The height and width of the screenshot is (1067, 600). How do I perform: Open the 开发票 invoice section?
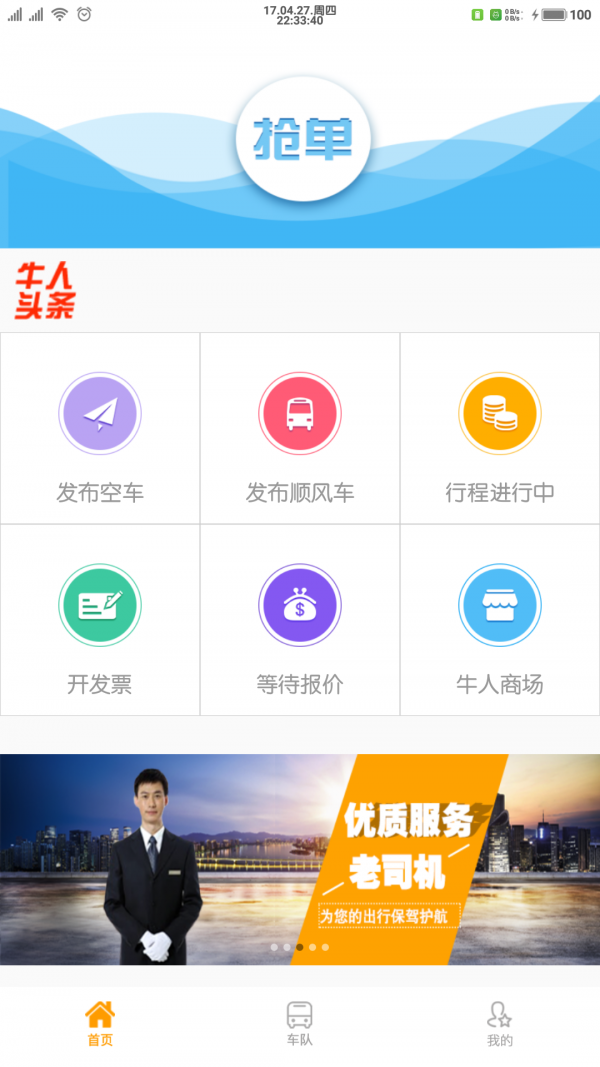(100, 619)
